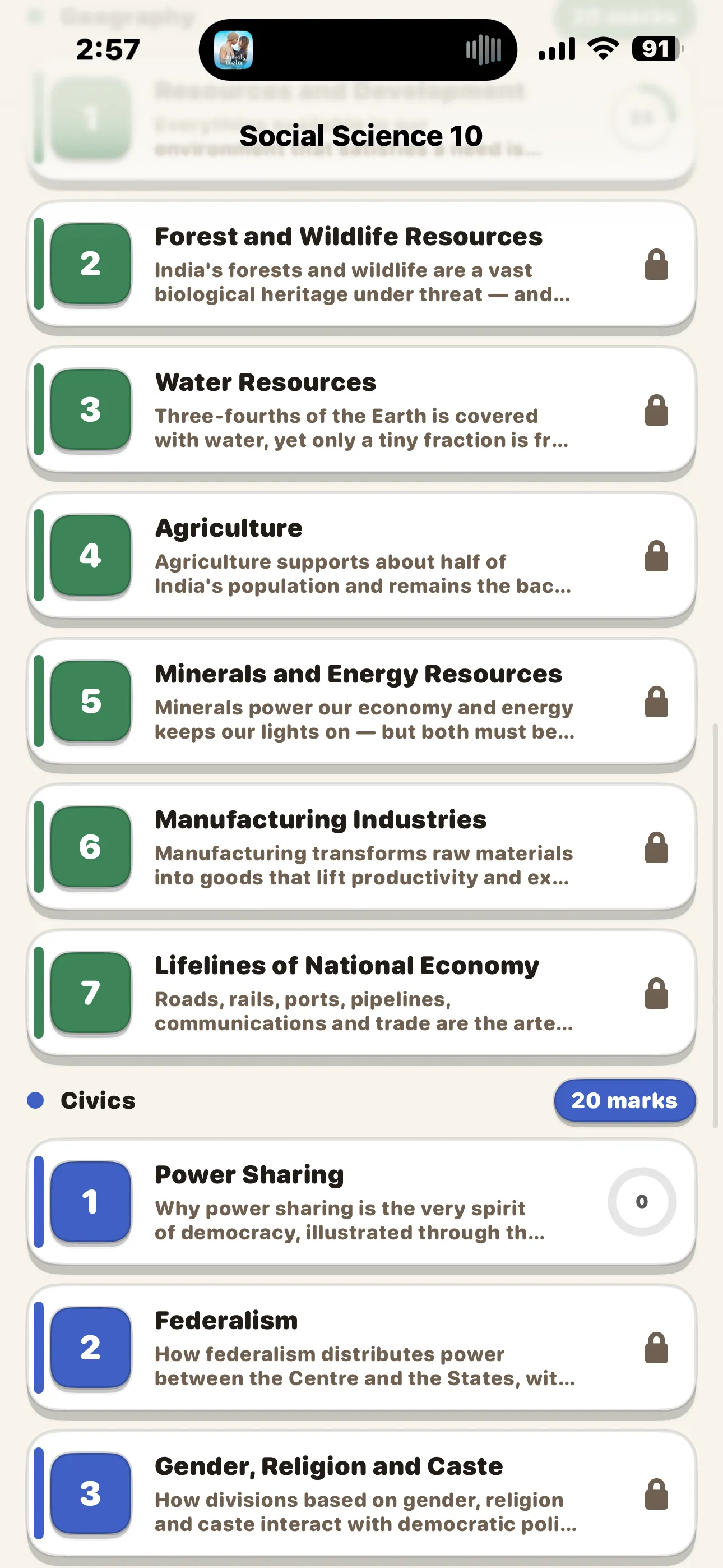Tap the Manufacturing Industries chapter card

tap(361, 847)
